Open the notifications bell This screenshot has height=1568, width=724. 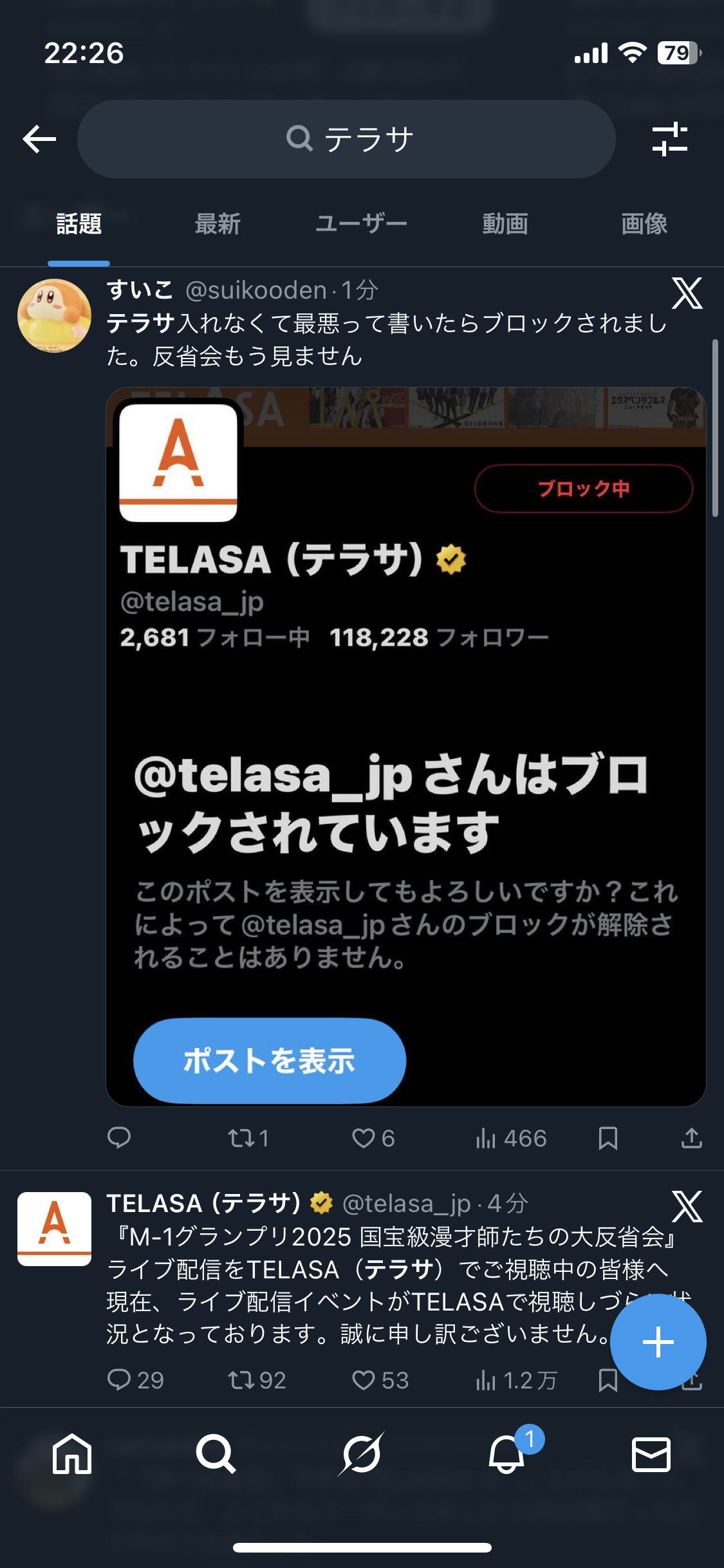[x=507, y=1455]
